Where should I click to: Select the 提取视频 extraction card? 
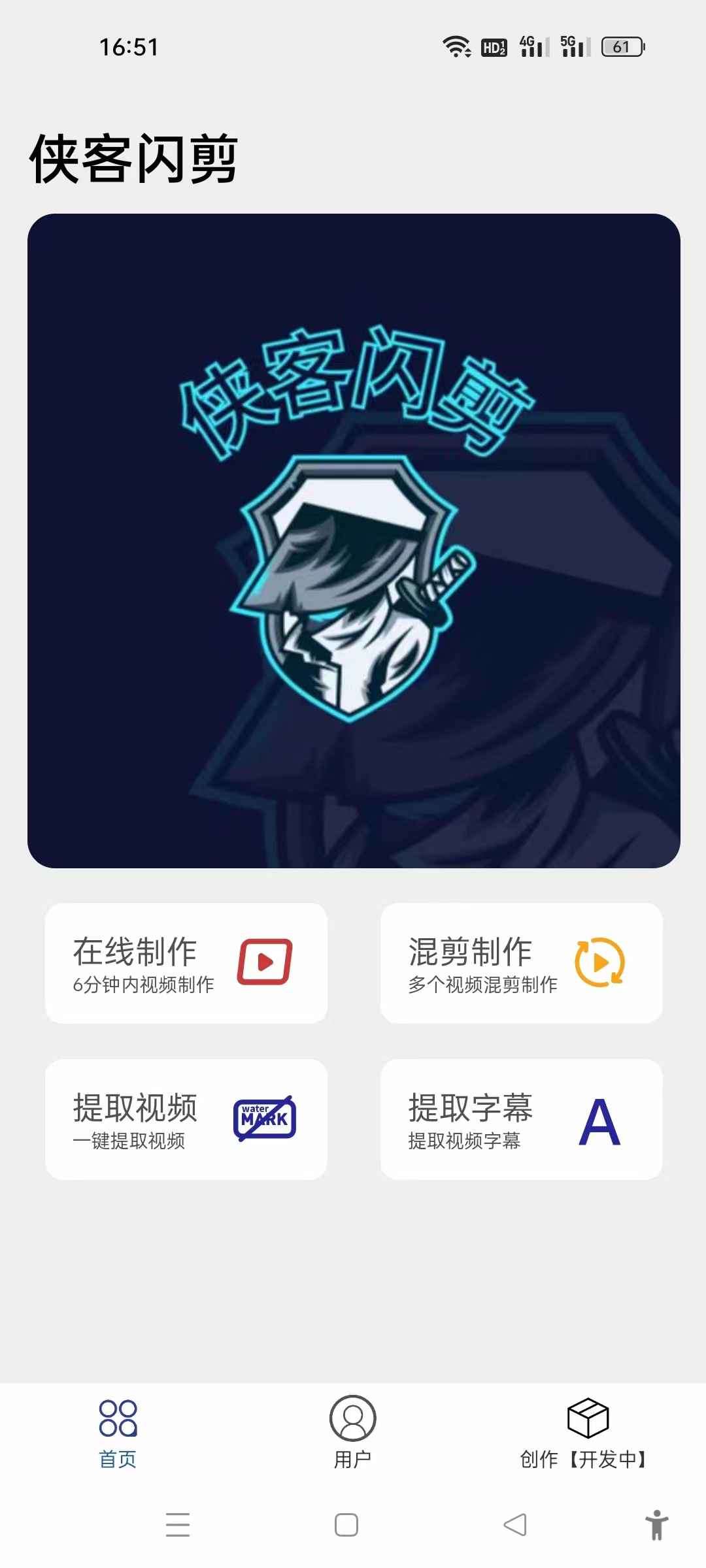pyautogui.click(x=185, y=1119)
